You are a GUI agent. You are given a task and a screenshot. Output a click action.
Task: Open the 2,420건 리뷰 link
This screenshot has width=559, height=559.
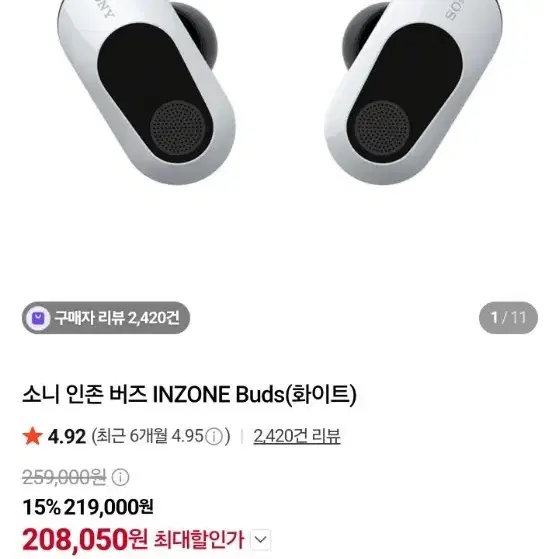tap(297, 436)
